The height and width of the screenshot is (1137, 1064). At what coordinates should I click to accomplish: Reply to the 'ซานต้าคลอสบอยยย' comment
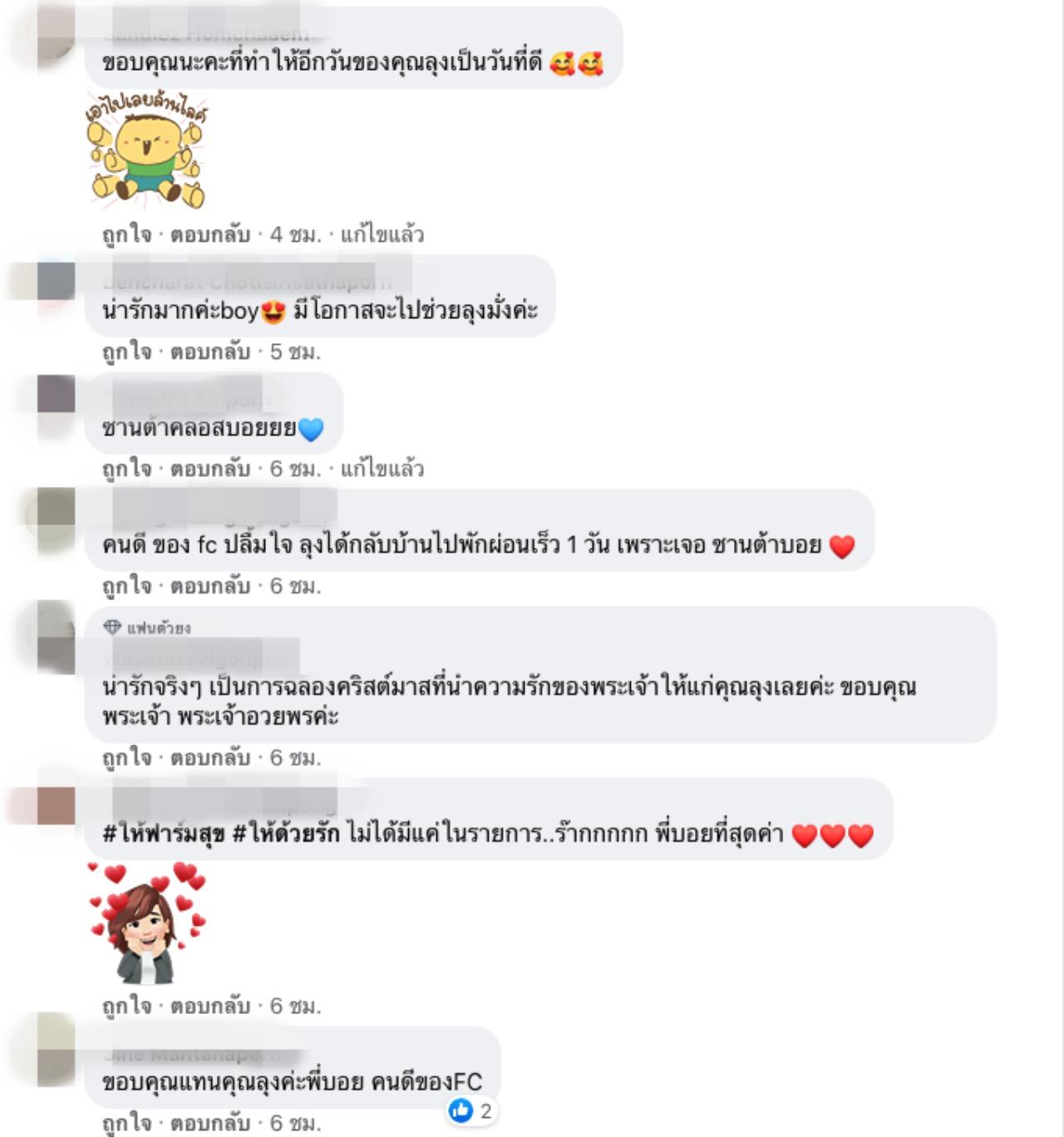pyautogui.click(x=209, y=469)
